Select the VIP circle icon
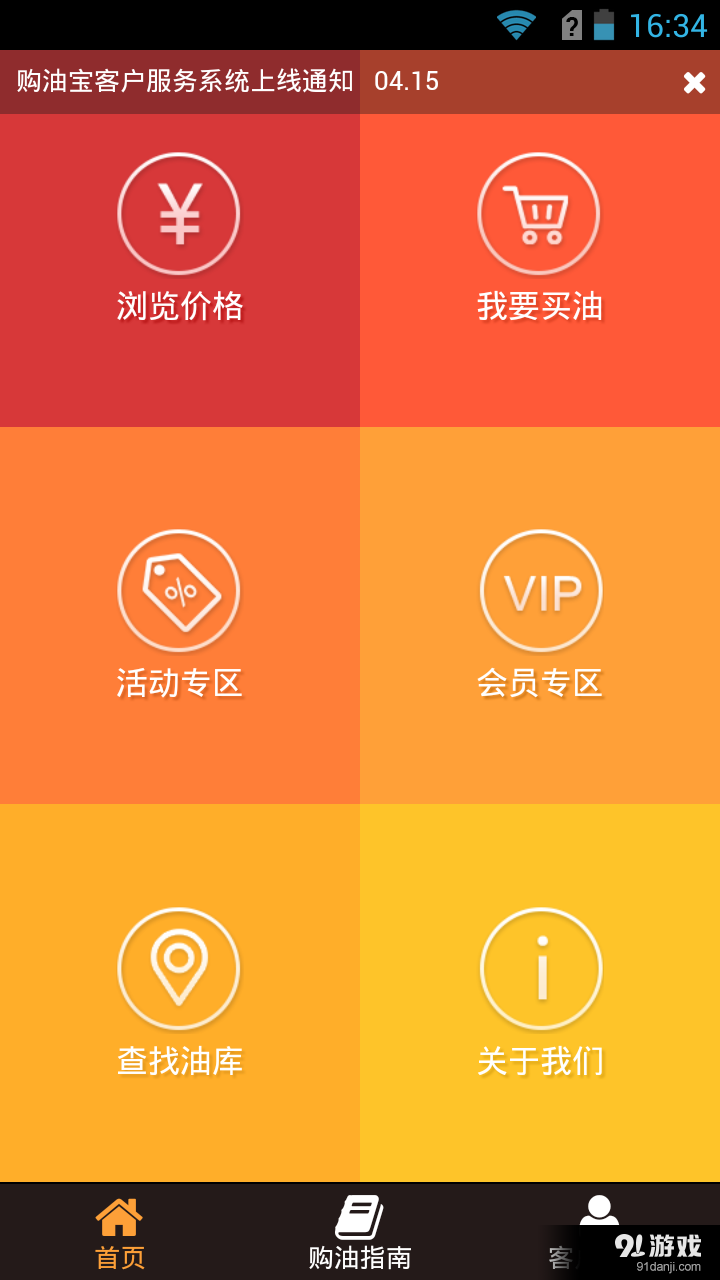720x1280 pixels. 541,590
